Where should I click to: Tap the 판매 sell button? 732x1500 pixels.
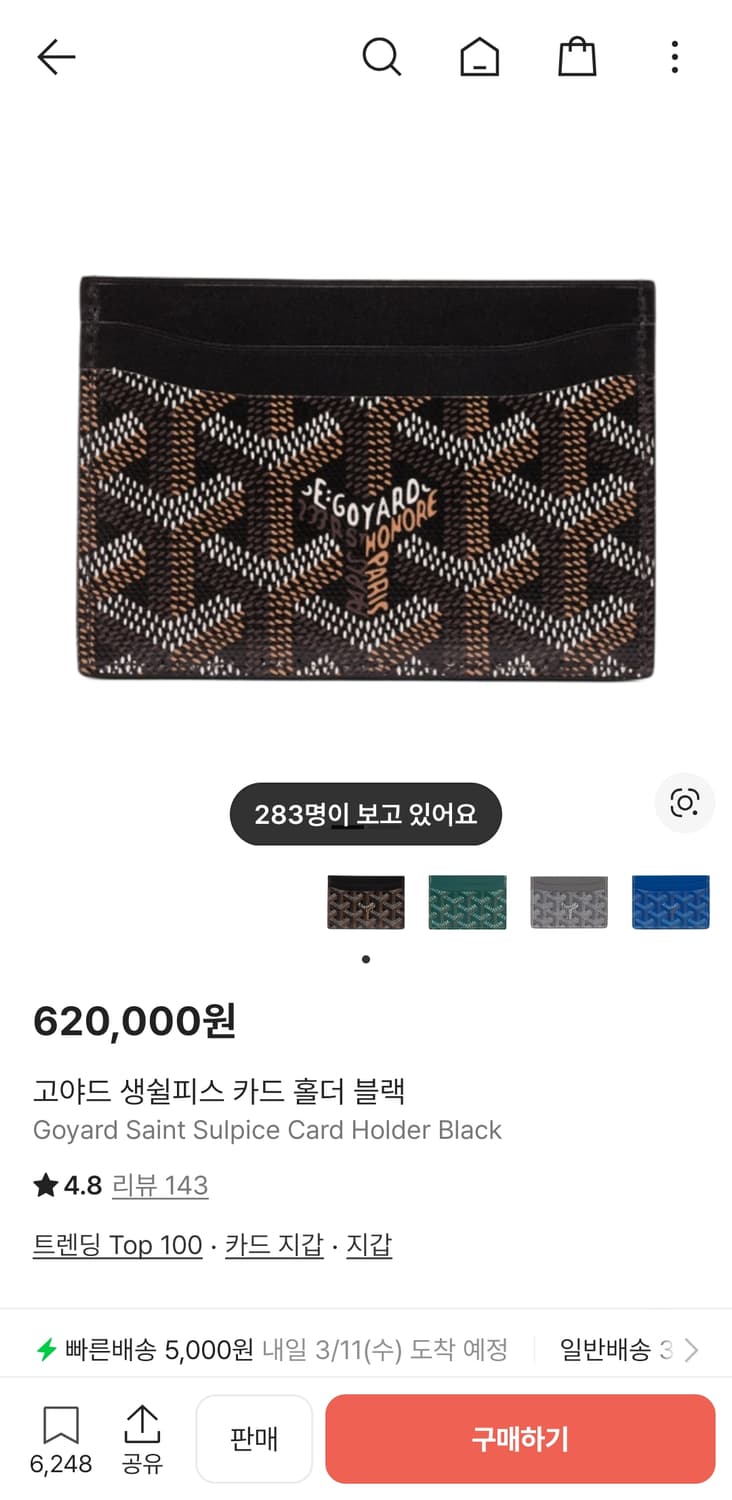click(x=254, y=1438)
